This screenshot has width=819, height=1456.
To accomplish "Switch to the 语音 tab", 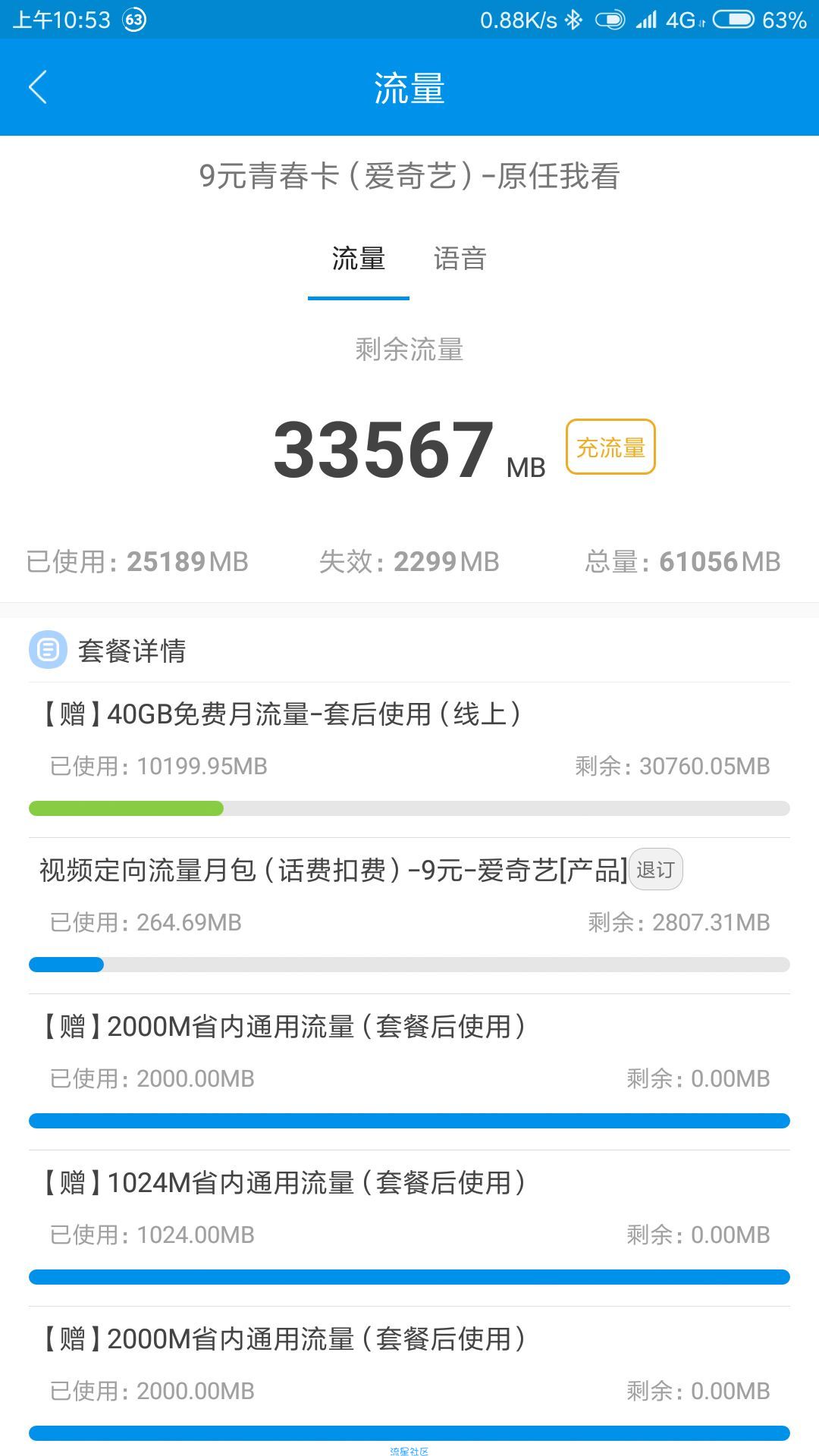I will click(x=460, y=259).
